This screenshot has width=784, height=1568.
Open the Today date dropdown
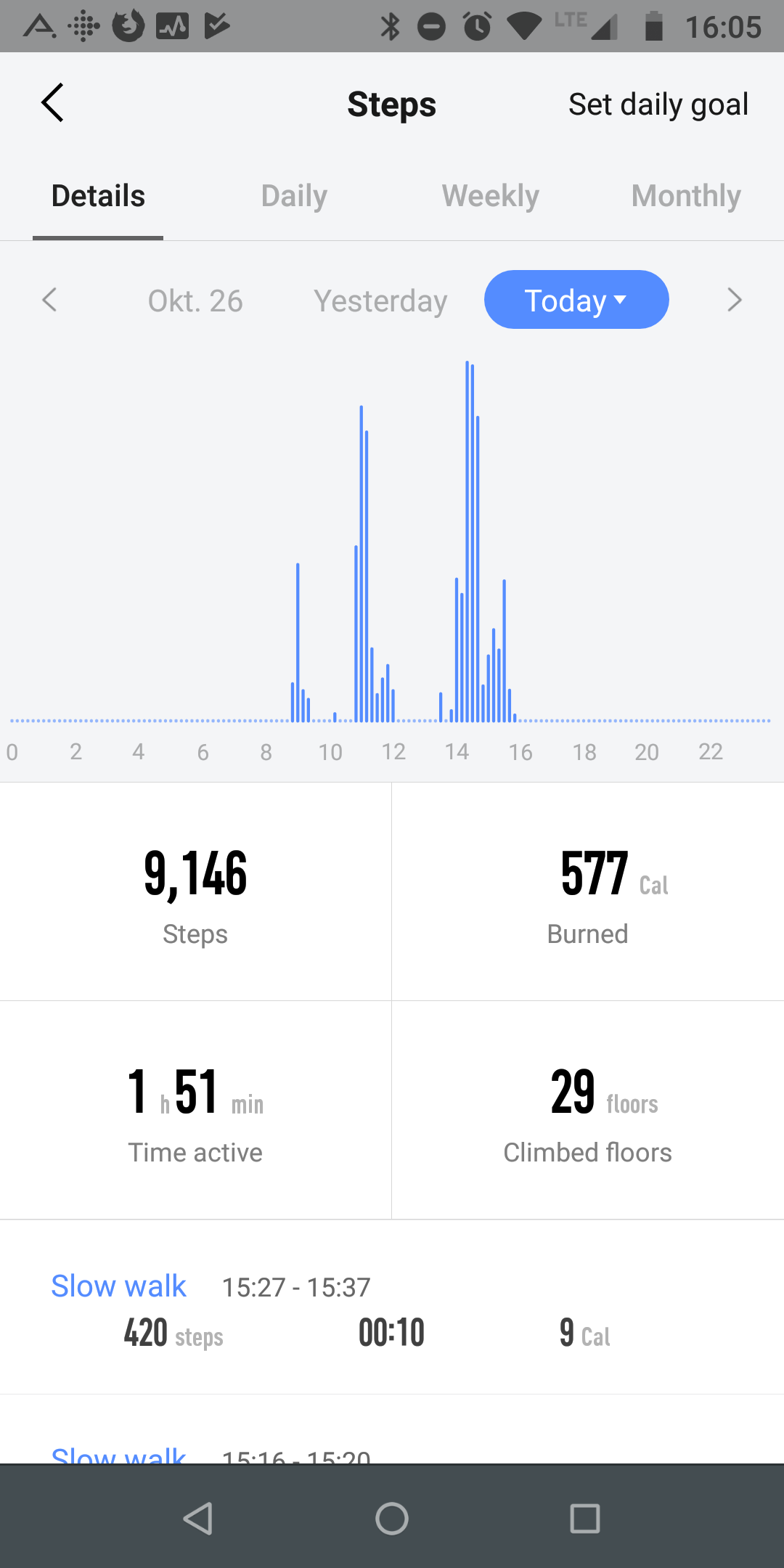click(x=576, y=300)
